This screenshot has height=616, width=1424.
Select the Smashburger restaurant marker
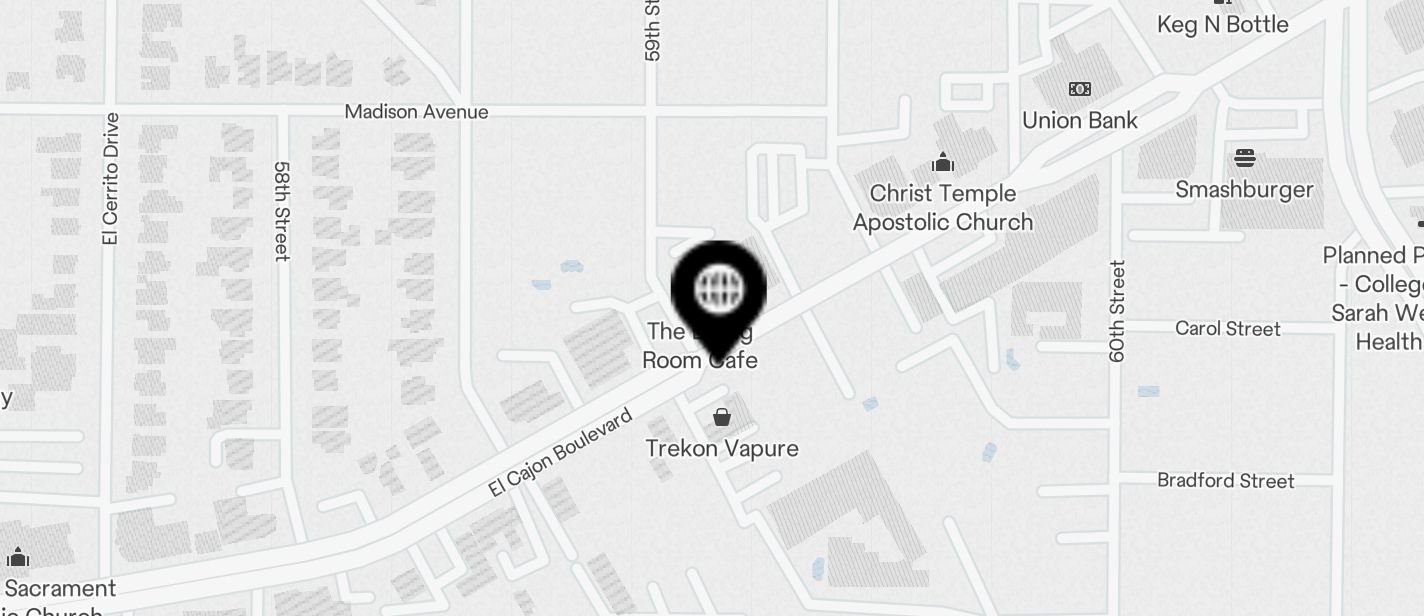click(x=1244, y=158)
